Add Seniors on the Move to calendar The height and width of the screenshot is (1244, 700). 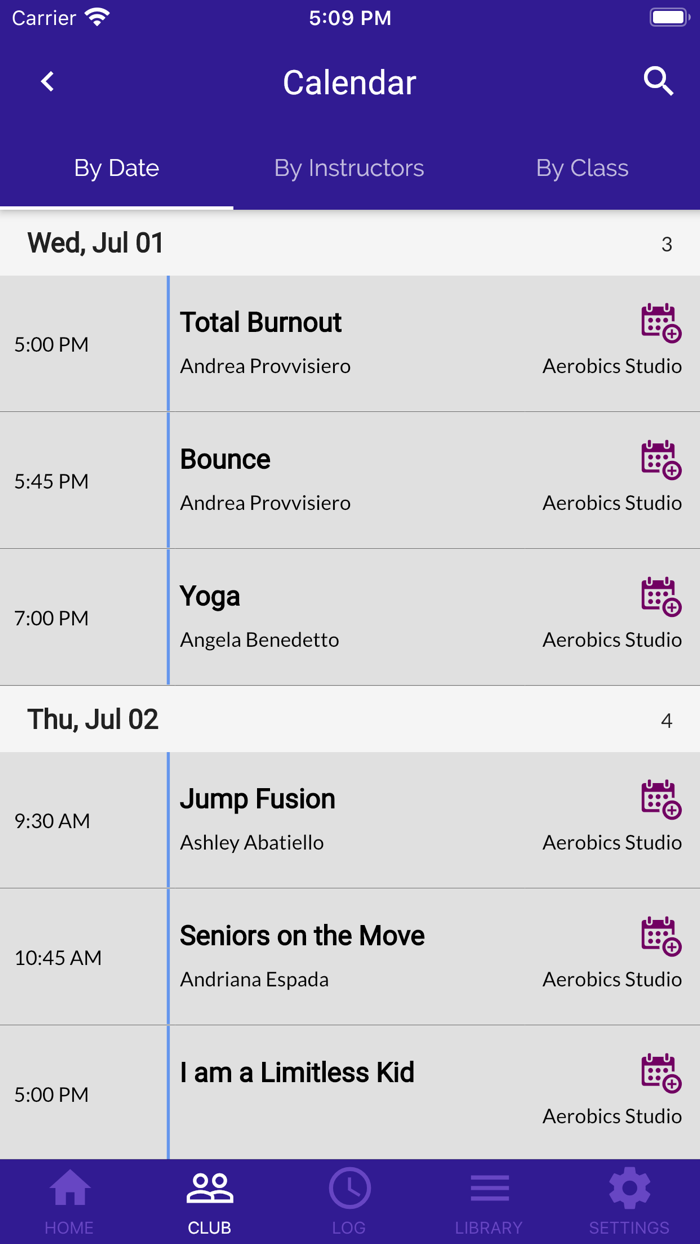point(661,937)
